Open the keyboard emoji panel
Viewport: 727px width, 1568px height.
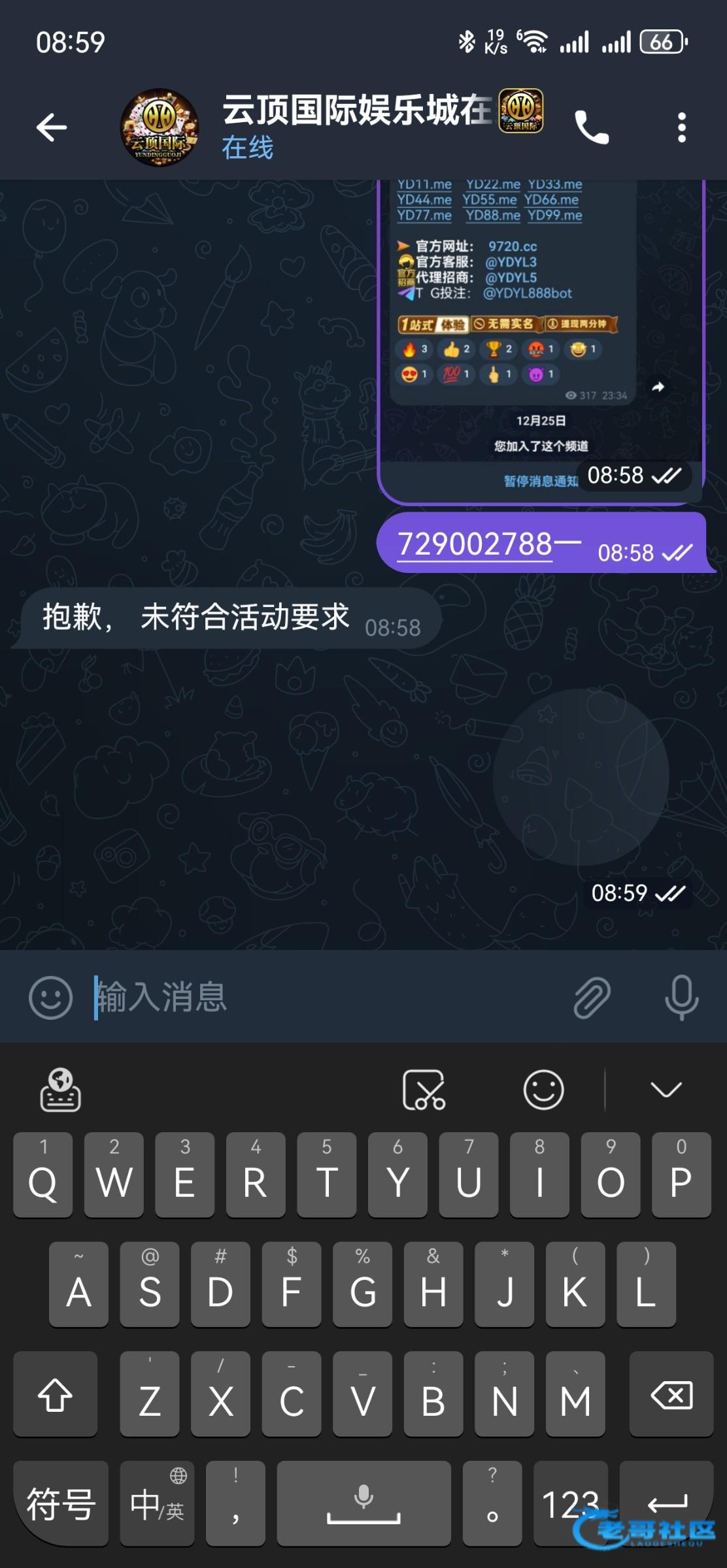[543, 1090]
